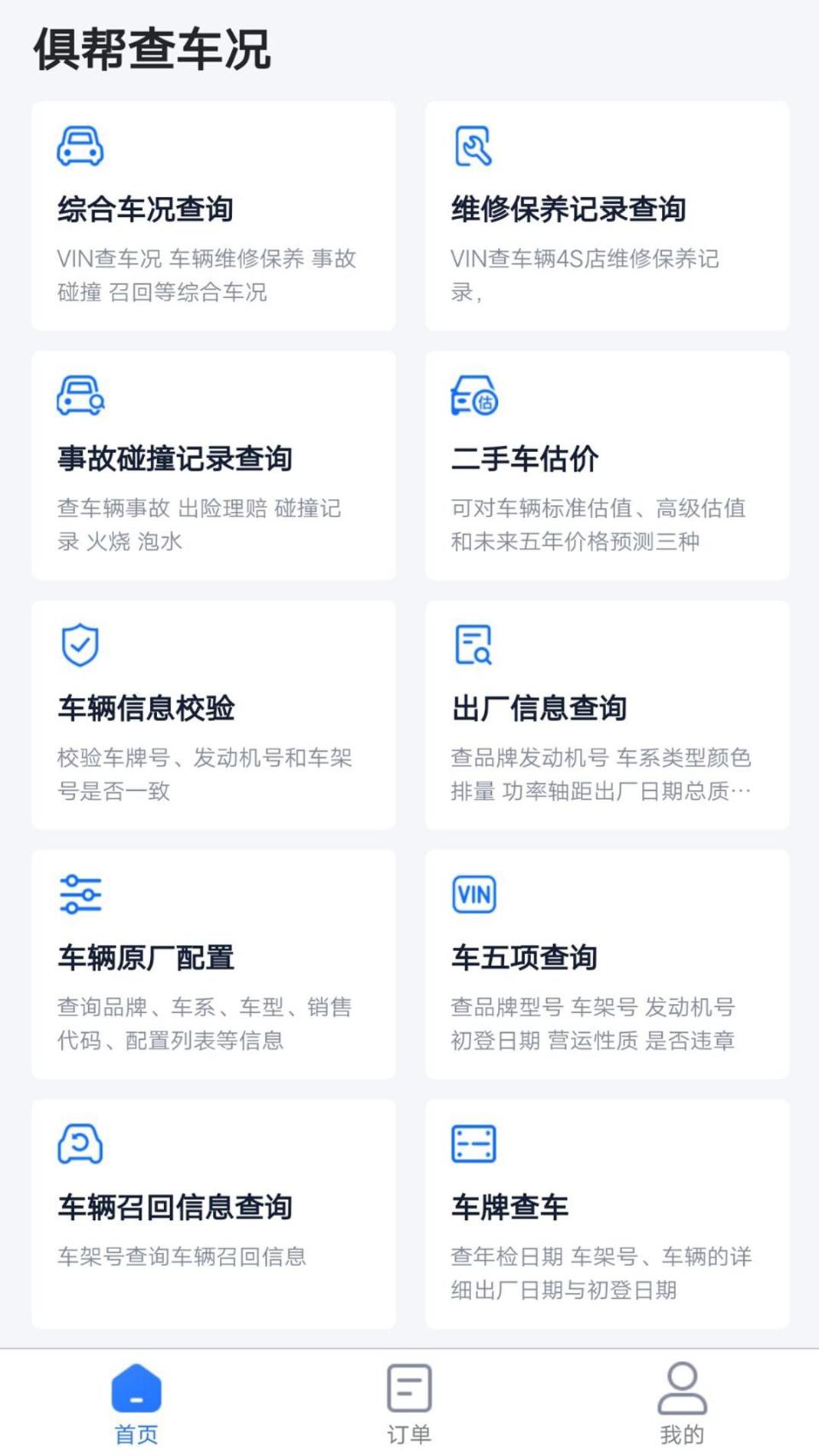Open the 车辆信息校验 verification service
The height and width of the screenshot is (1456, 819).
(213, 717)
